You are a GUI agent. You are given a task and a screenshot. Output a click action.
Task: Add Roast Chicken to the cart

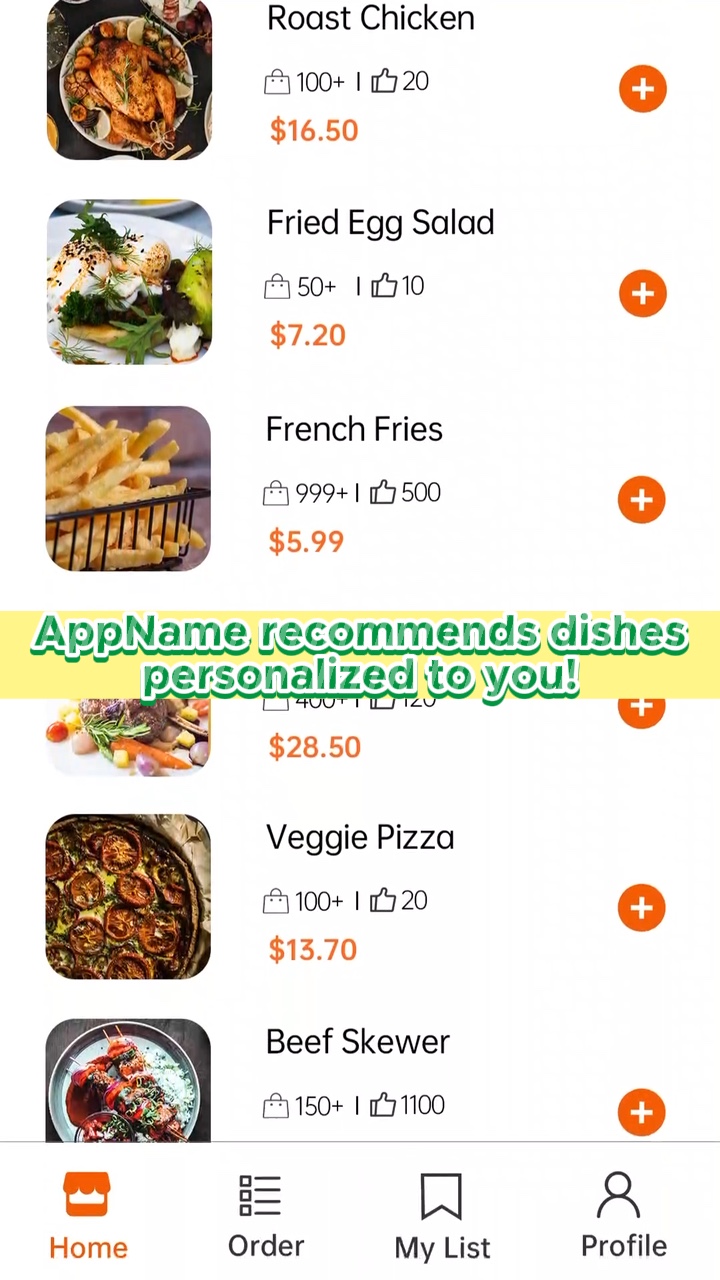[642, 89]
